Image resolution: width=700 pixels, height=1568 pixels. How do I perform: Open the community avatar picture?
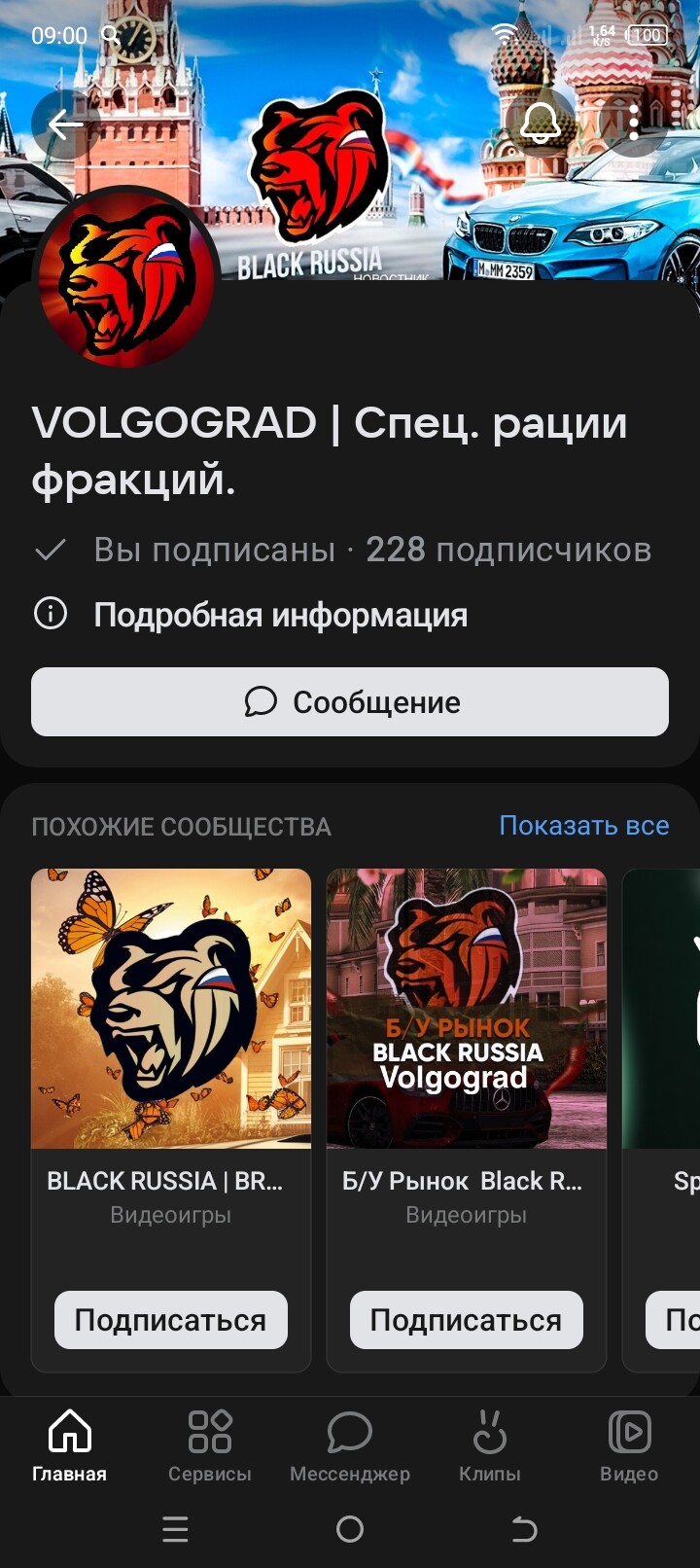click(x=126, y=278)
